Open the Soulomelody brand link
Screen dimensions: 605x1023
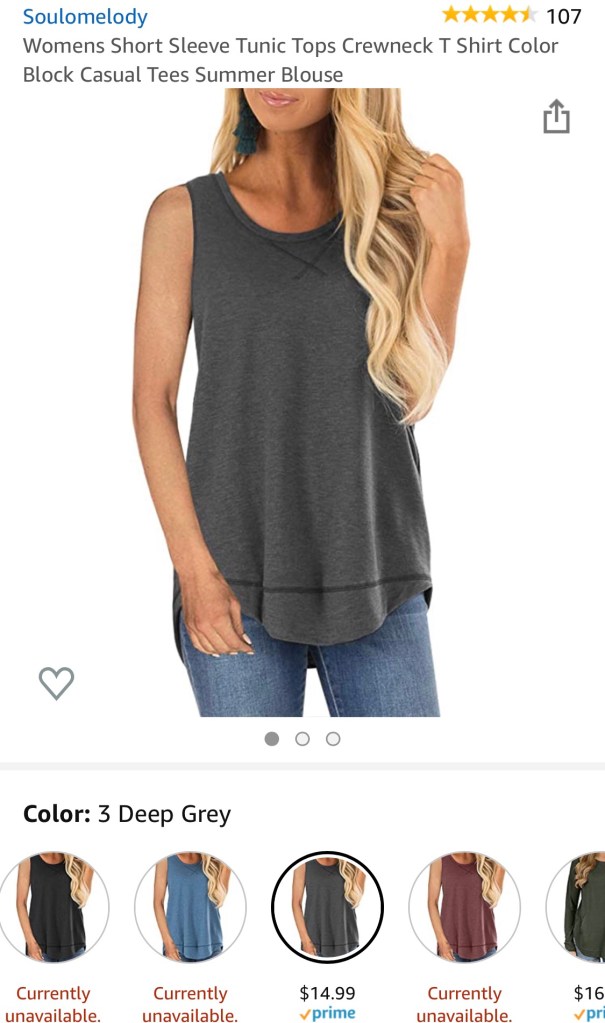(x=85, y=17)
